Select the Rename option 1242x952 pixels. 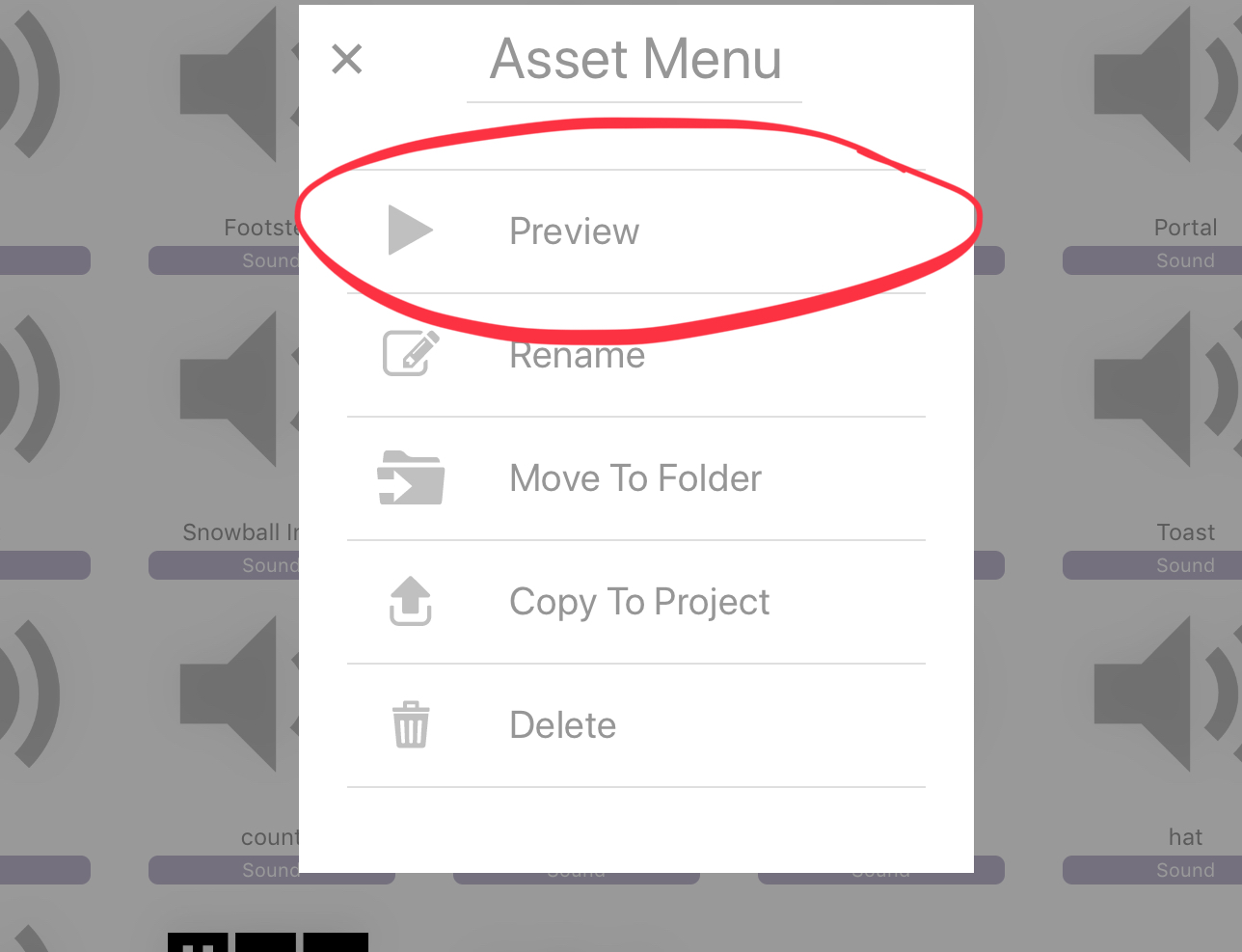pos(577,356)
